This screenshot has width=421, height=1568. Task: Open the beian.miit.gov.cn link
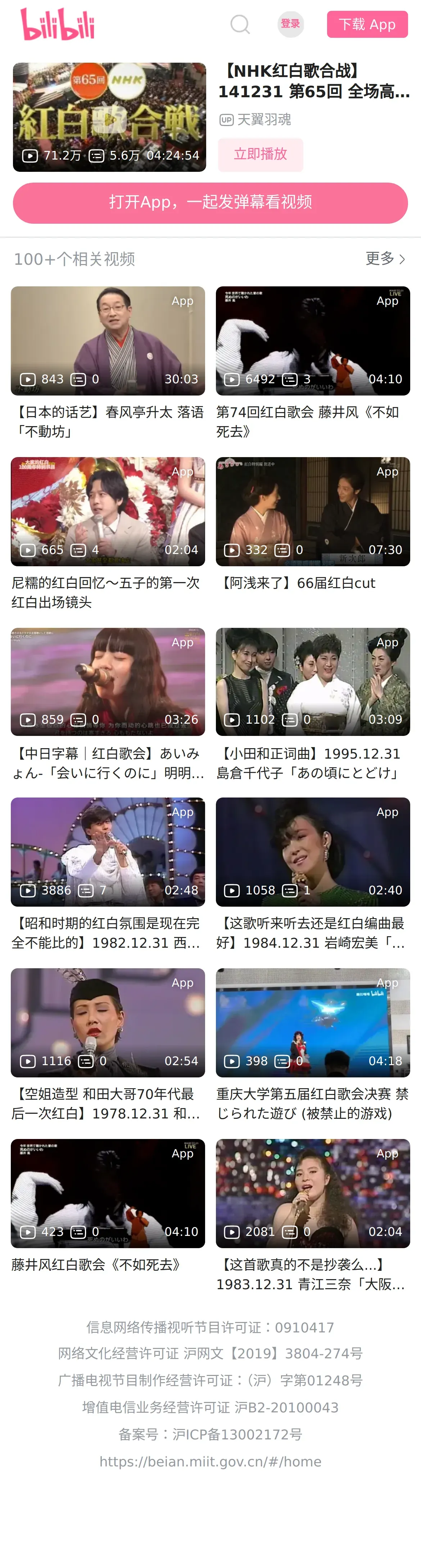click(x=210, y=1461)
